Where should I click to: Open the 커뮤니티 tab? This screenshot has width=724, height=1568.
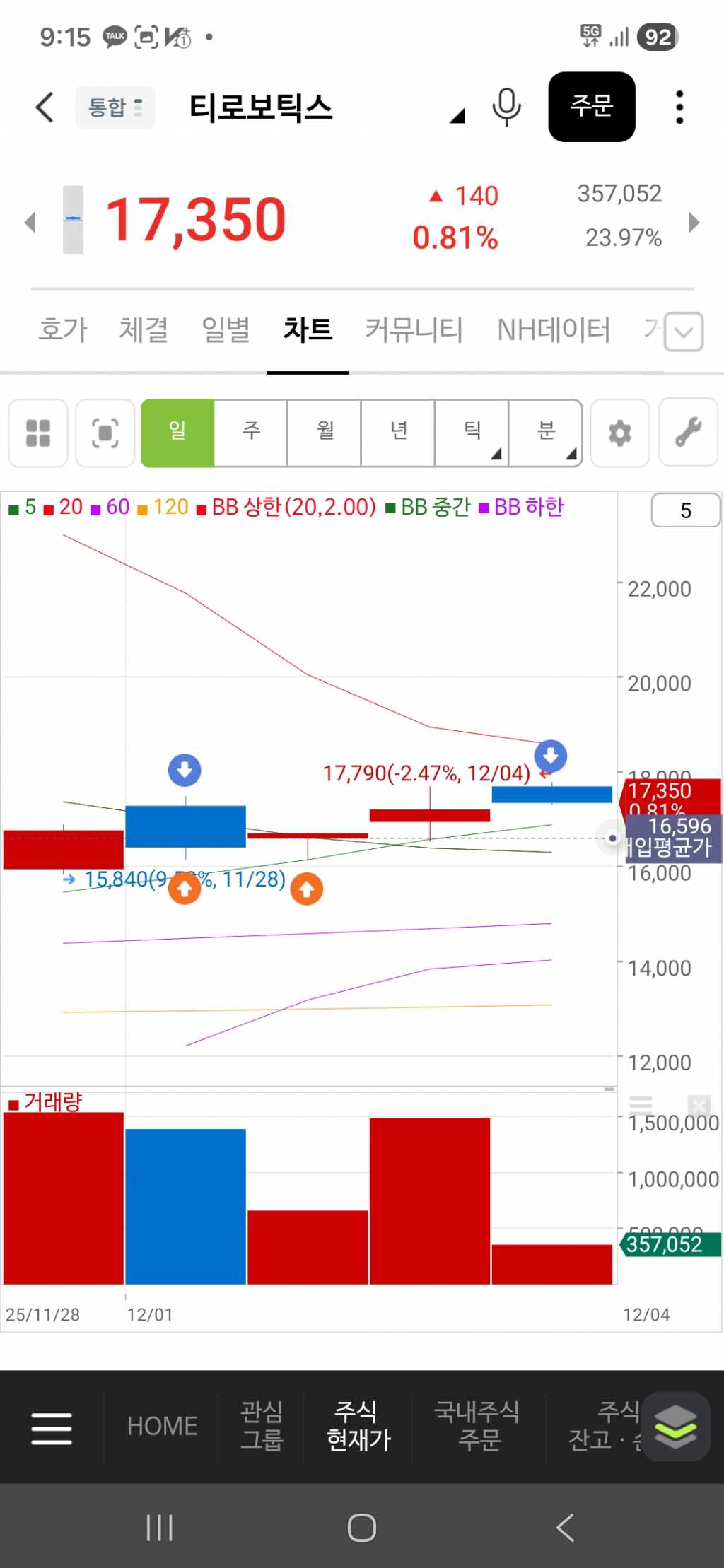point(414,329)
